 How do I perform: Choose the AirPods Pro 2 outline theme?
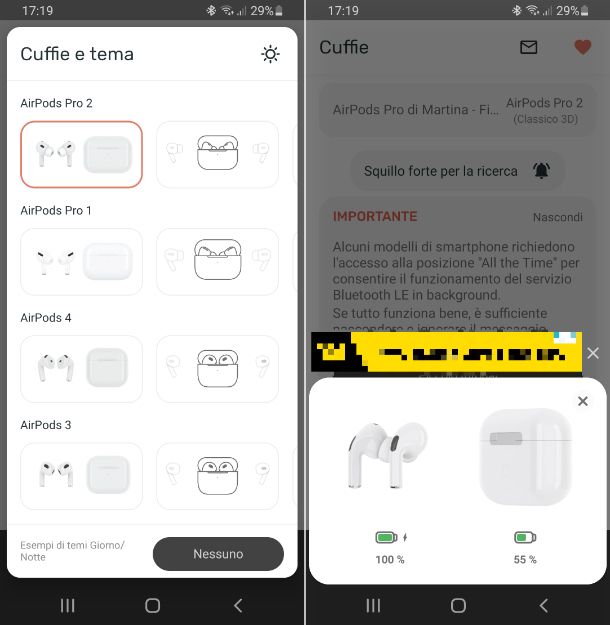coord(217,154)
